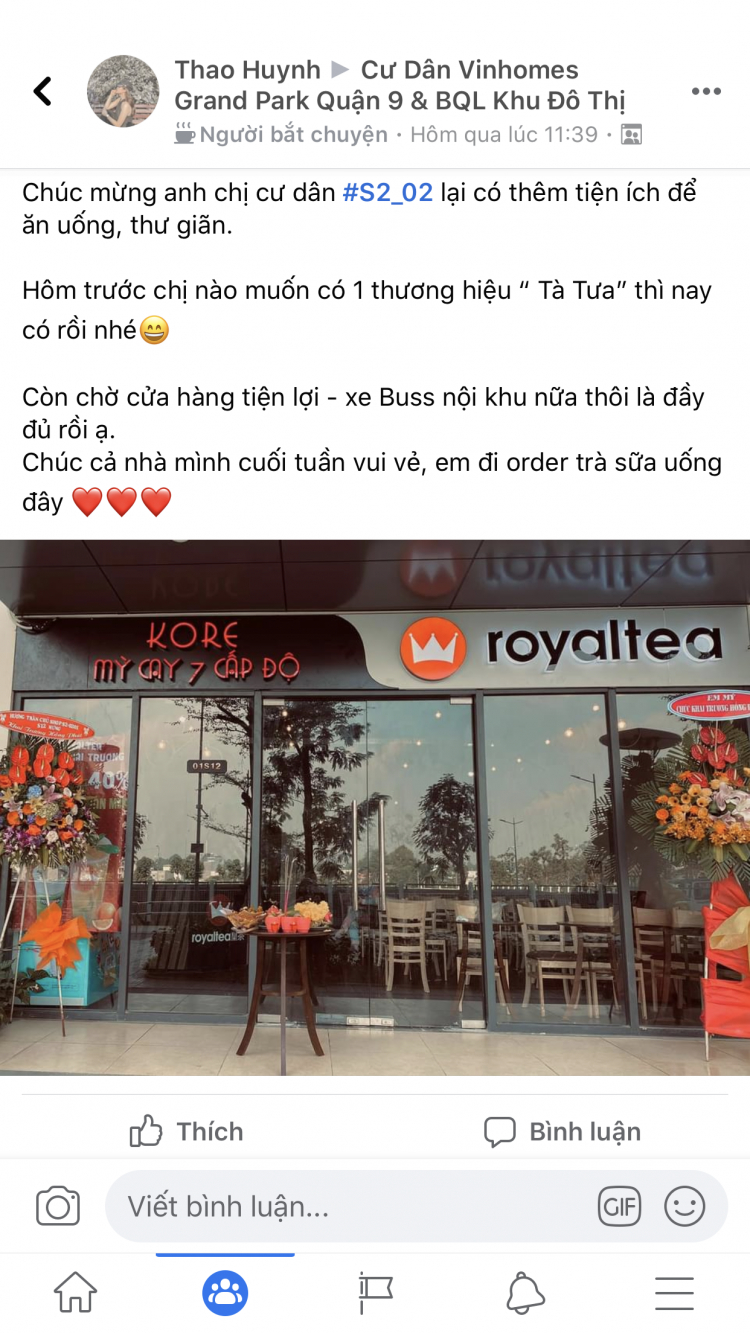Screen dimensions: 750x1333
Task: Open the royaltea storefront photo
Action: 375,808
